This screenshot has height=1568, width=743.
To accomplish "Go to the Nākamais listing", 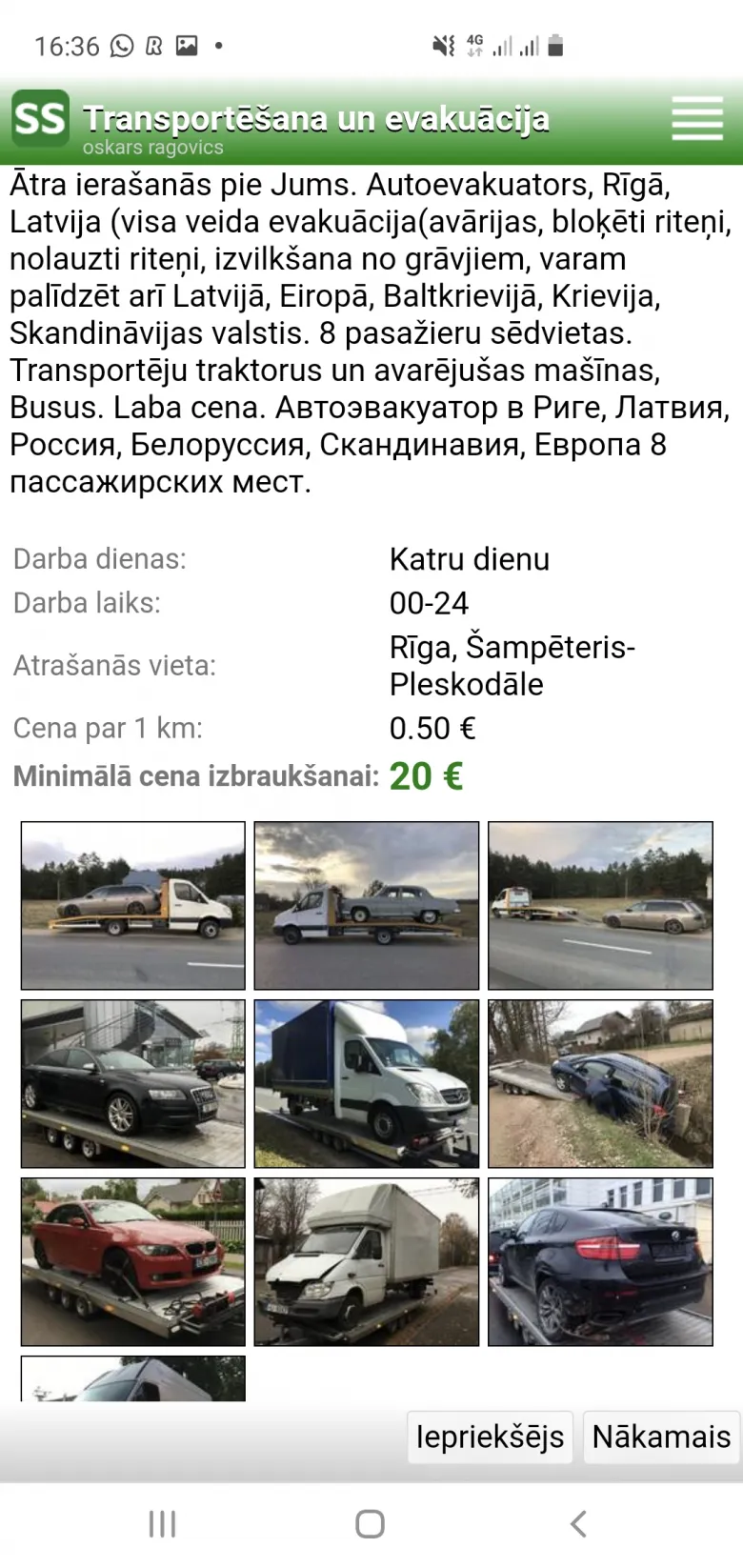I will pos(661,1437).
